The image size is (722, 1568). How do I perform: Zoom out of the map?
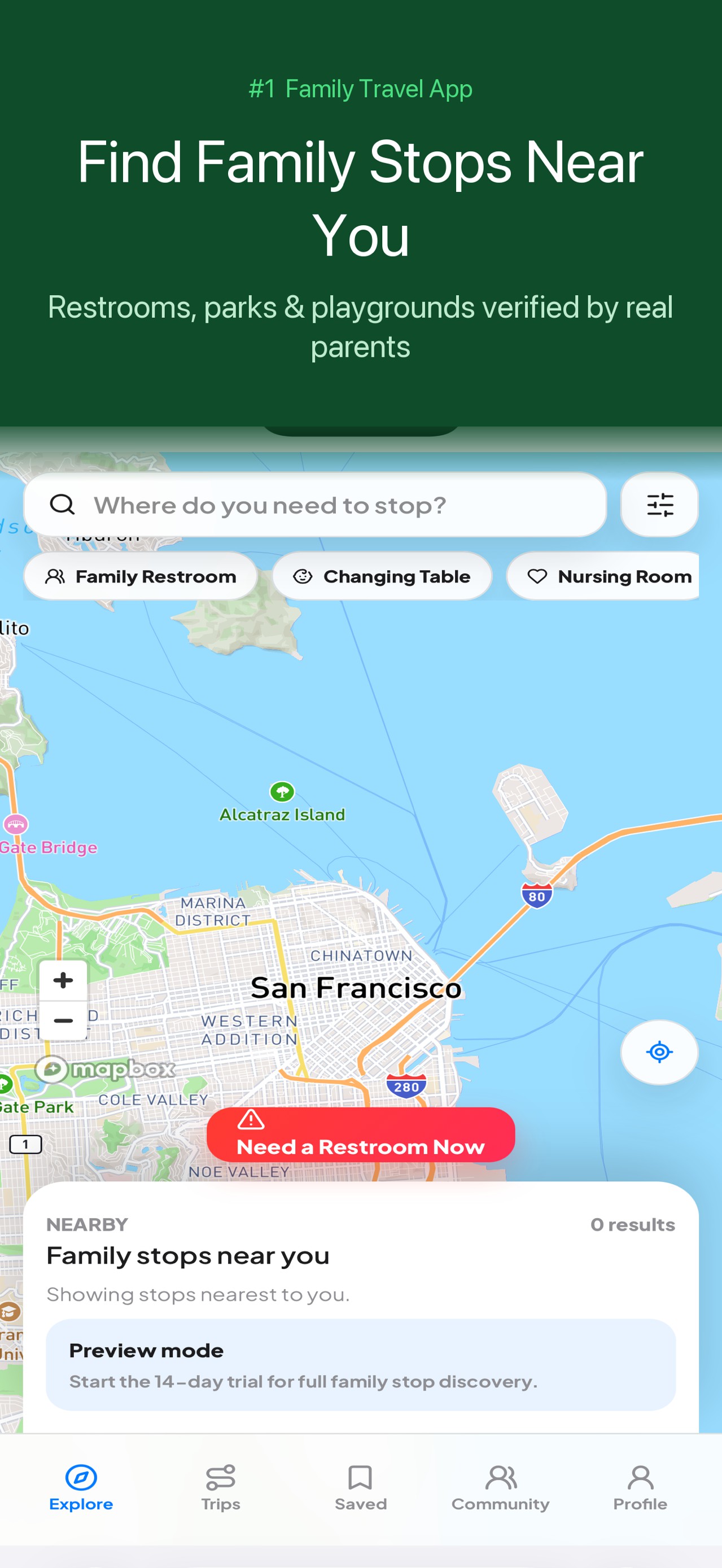pos(63,1021)
